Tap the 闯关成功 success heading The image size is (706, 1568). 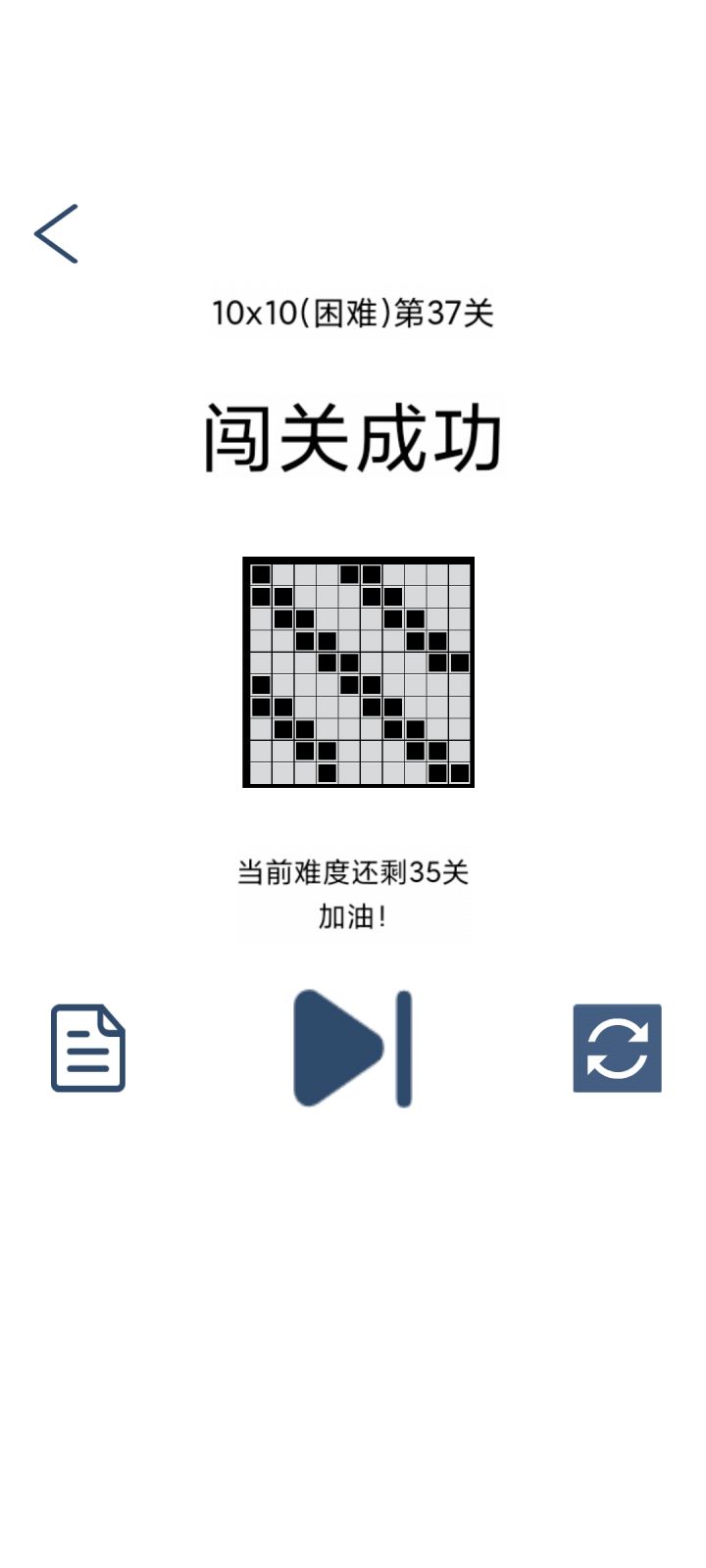(353, 434)
